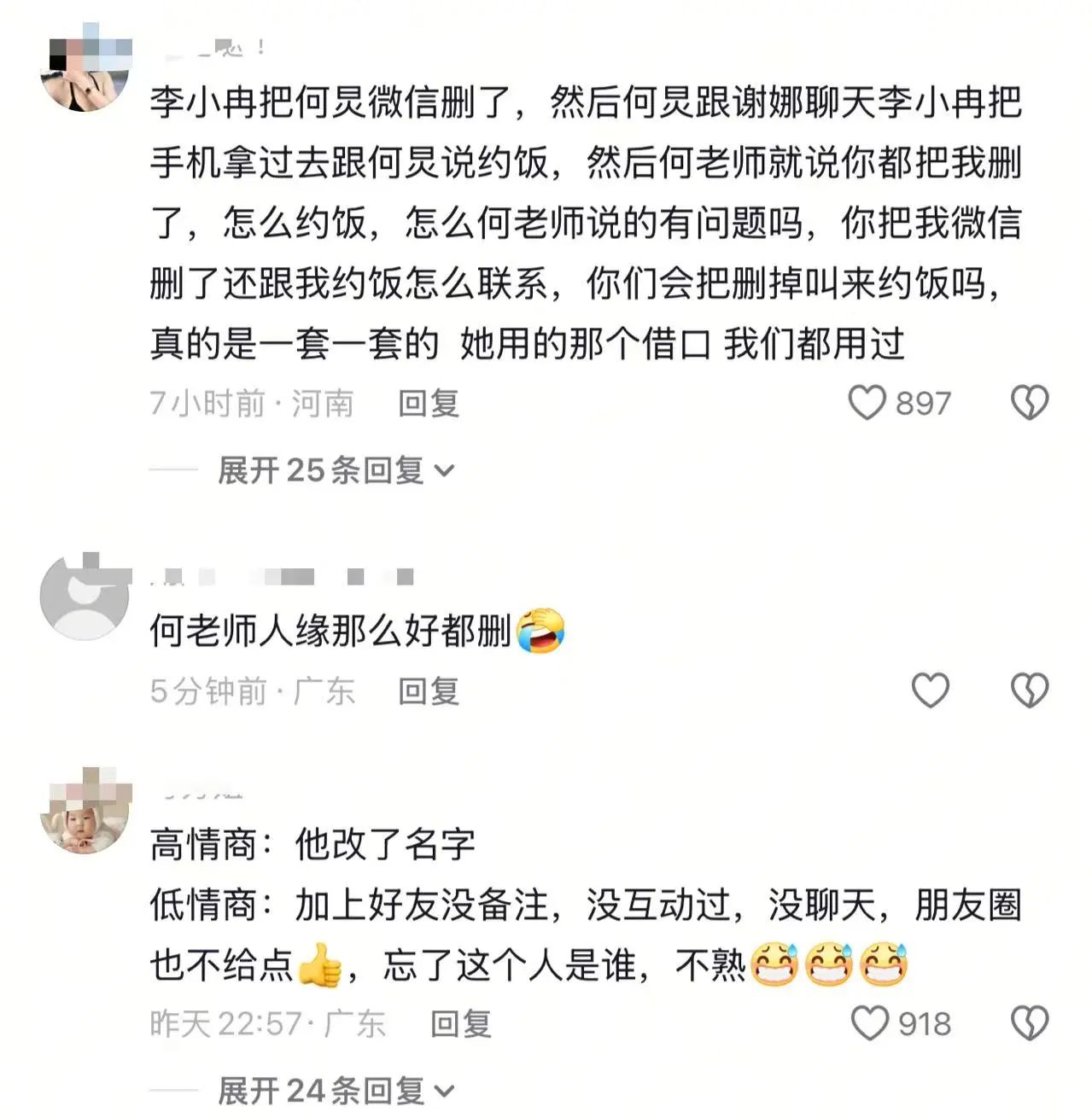1092x1118 pixels.
Task: Dislike the 高情商 低情商 comment
Action: [x=1029, y=1023]
